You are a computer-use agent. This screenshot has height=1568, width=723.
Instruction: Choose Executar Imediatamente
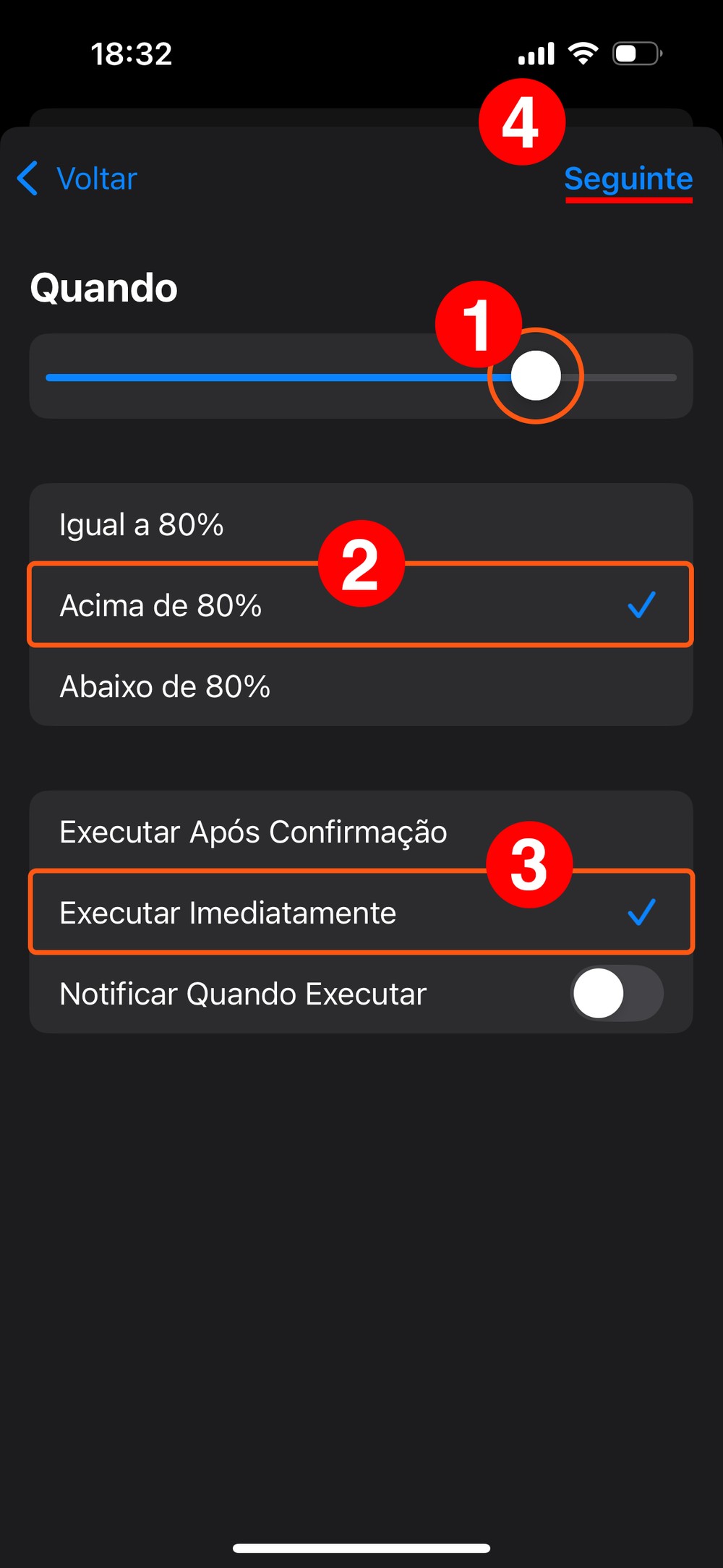(360, 913)
